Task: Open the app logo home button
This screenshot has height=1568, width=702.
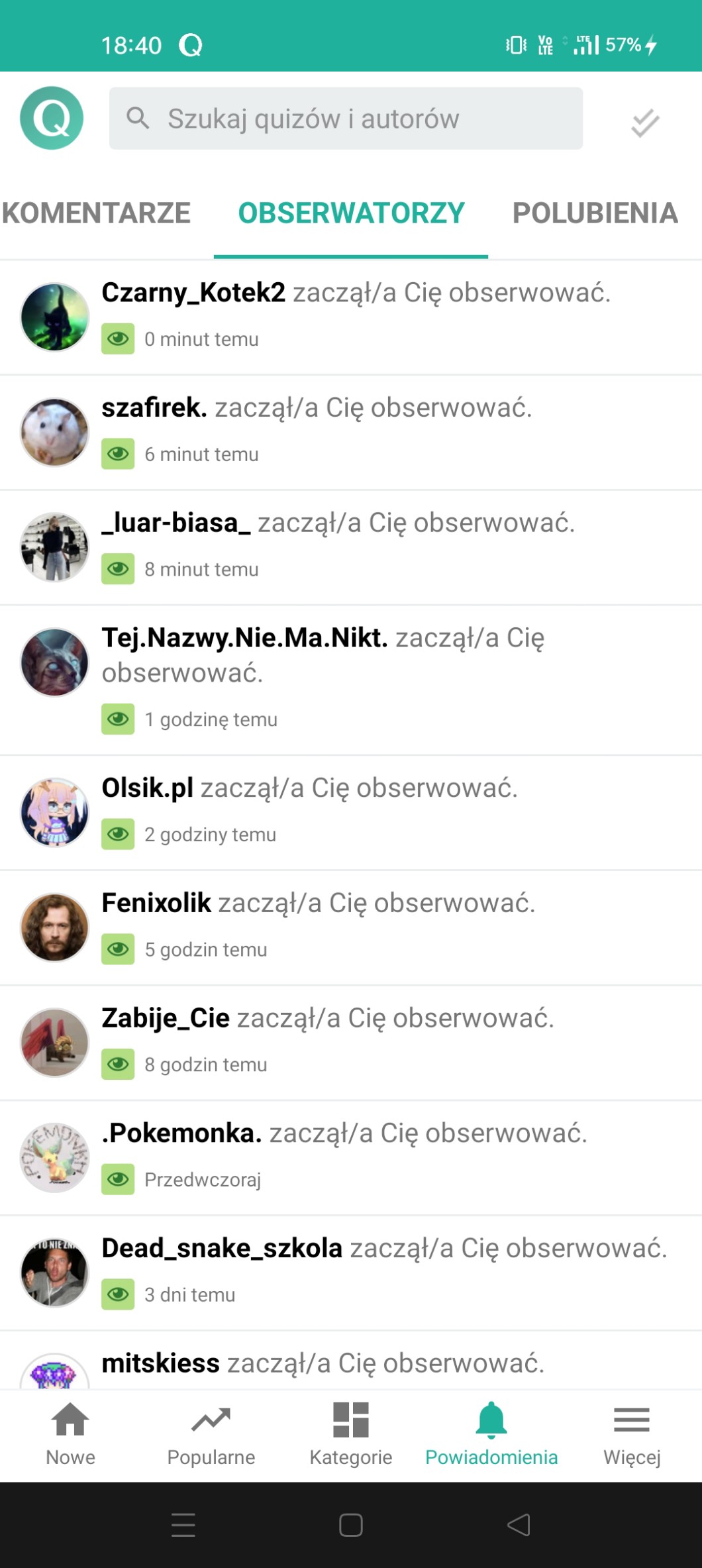Action: 52,119
